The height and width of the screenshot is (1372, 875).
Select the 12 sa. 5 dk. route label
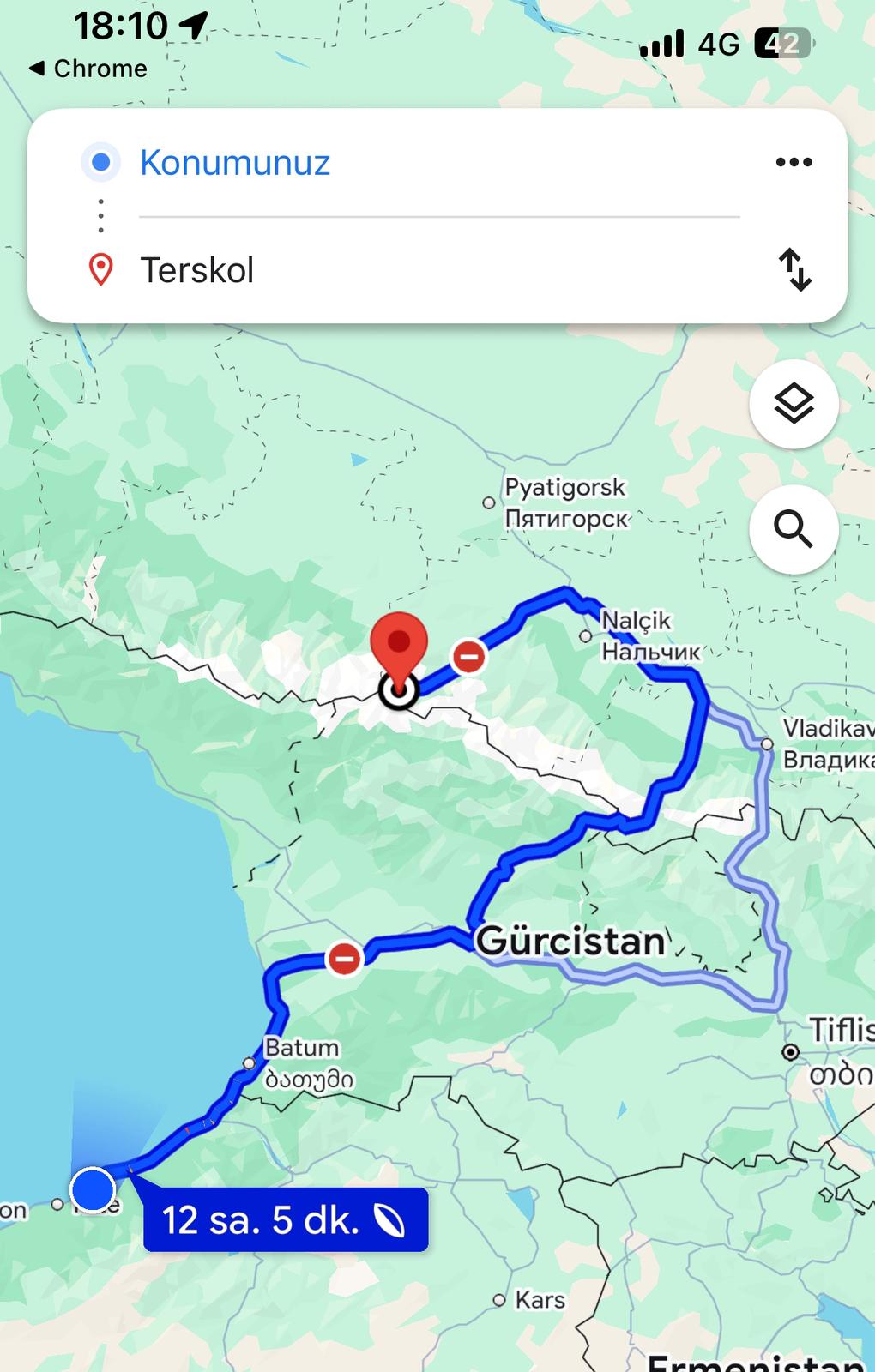[285, 1219]
